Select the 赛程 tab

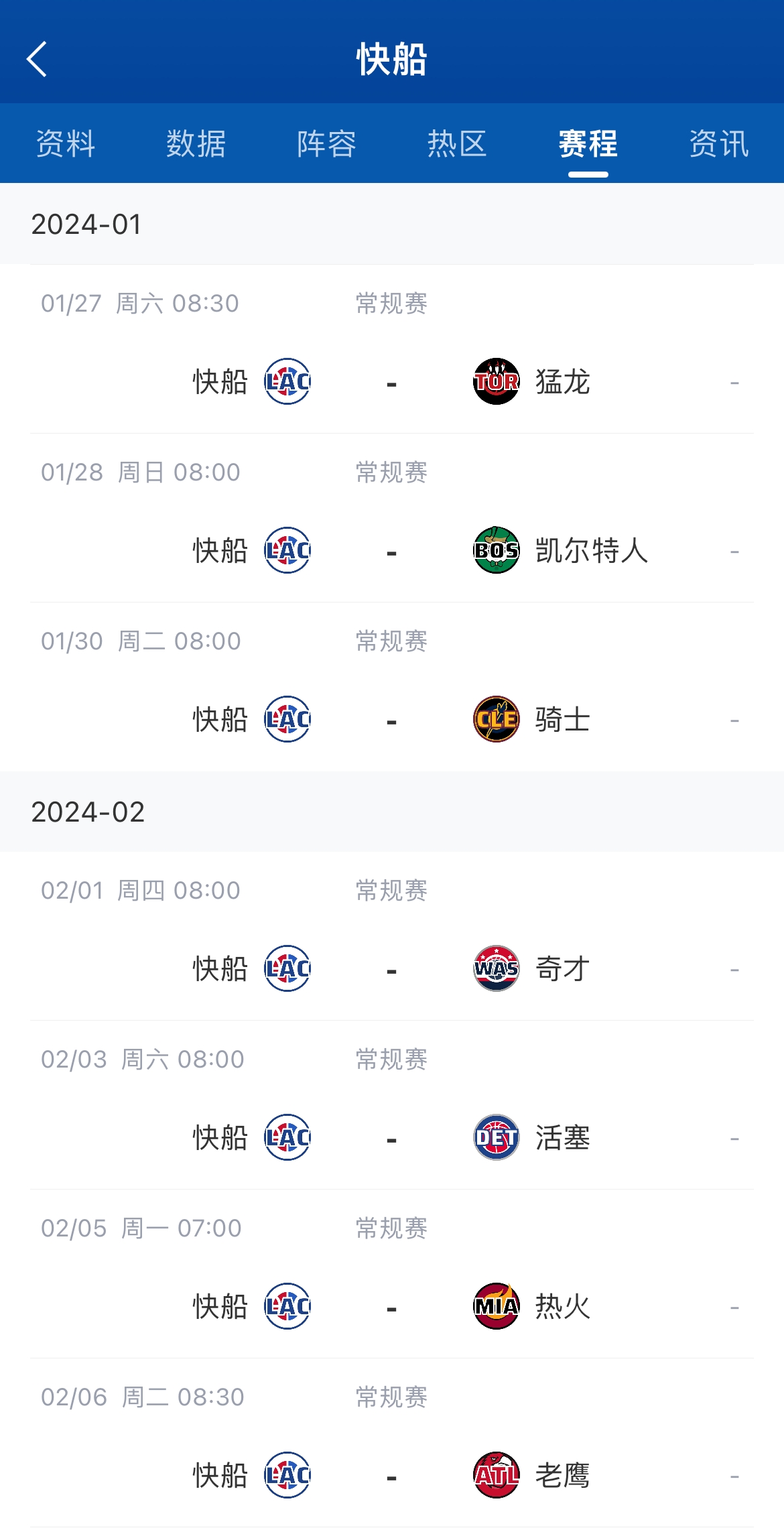tap(588, 143)
